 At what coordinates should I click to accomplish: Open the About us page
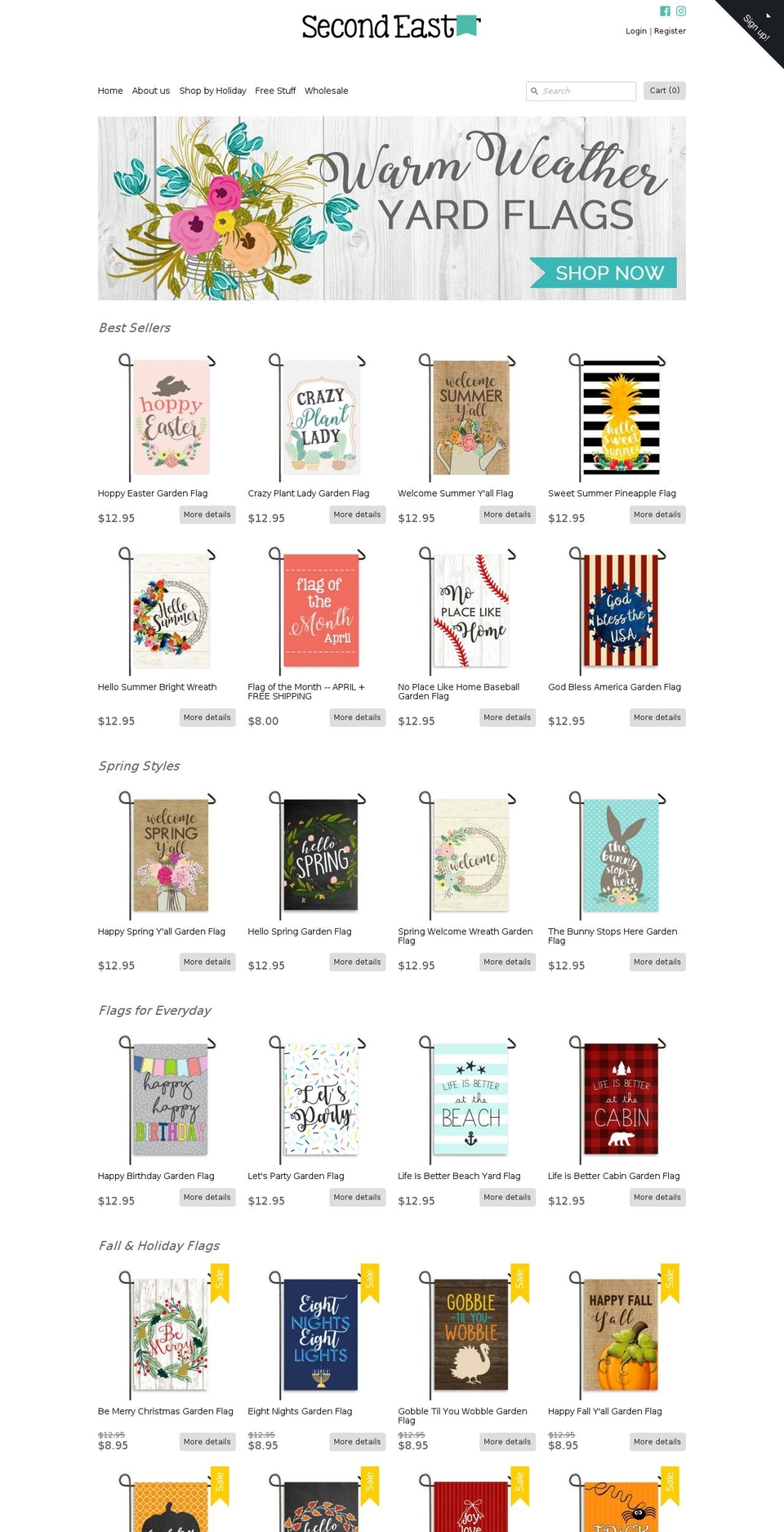[x=151, y=91]
